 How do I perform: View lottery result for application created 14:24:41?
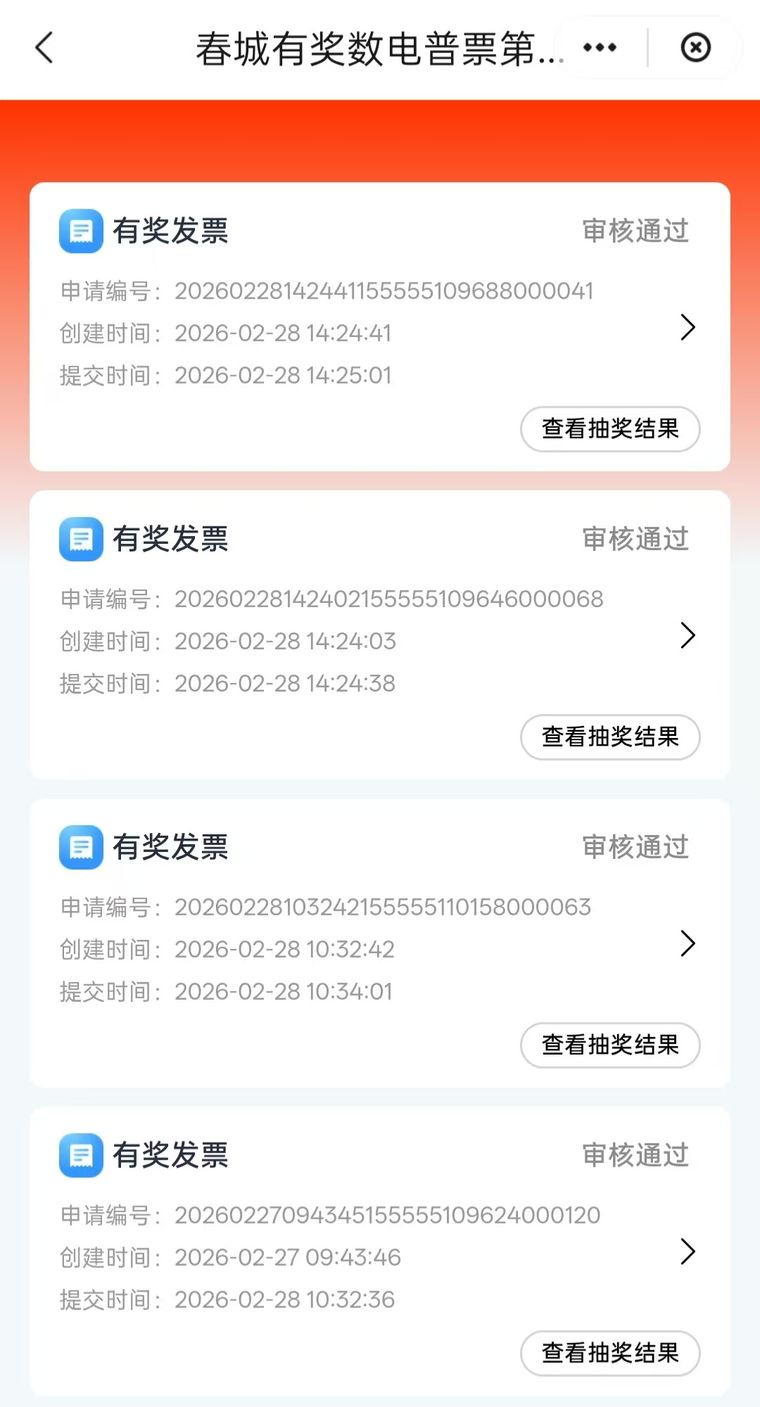tap(610, 430)
